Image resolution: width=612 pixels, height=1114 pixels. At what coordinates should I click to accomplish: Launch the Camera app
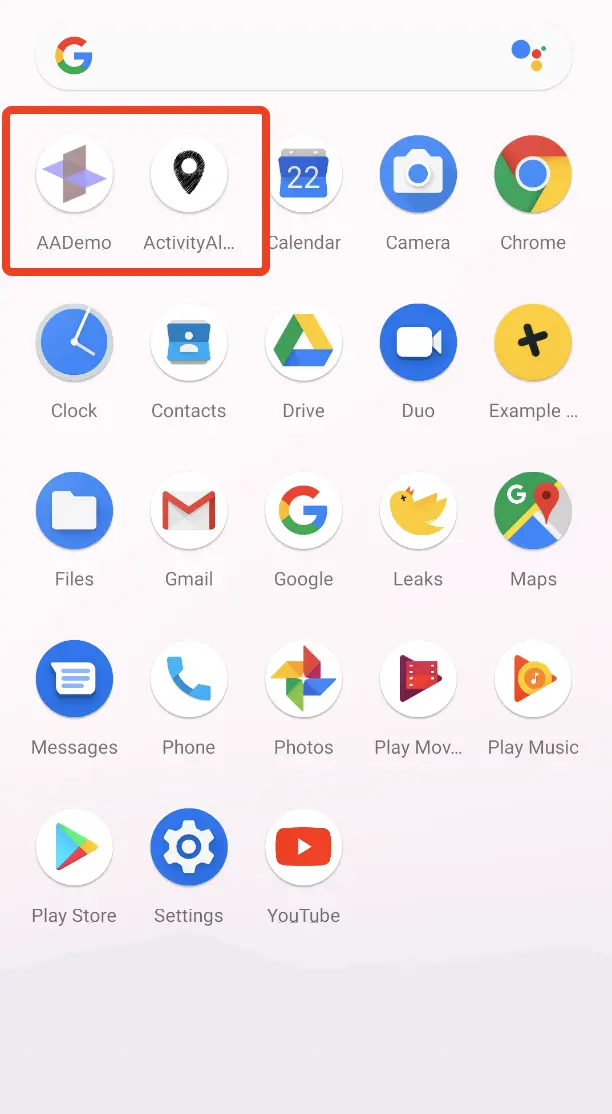pyautogui.click(x=418, y=175)
